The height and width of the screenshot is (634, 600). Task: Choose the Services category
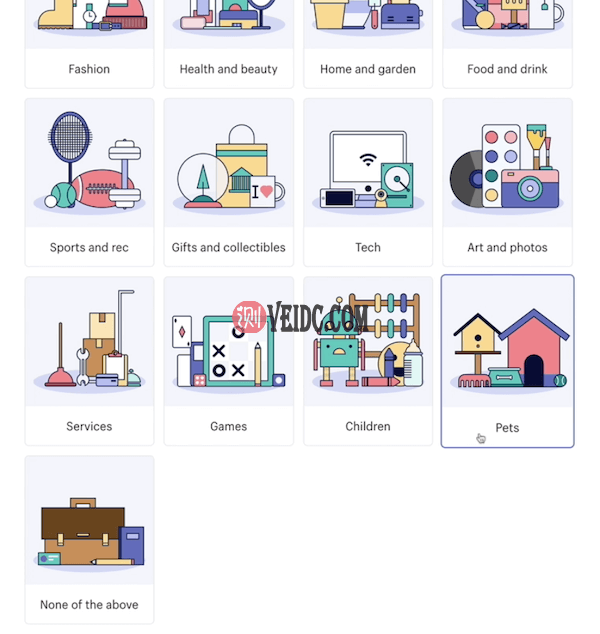[x=89, y=361]
